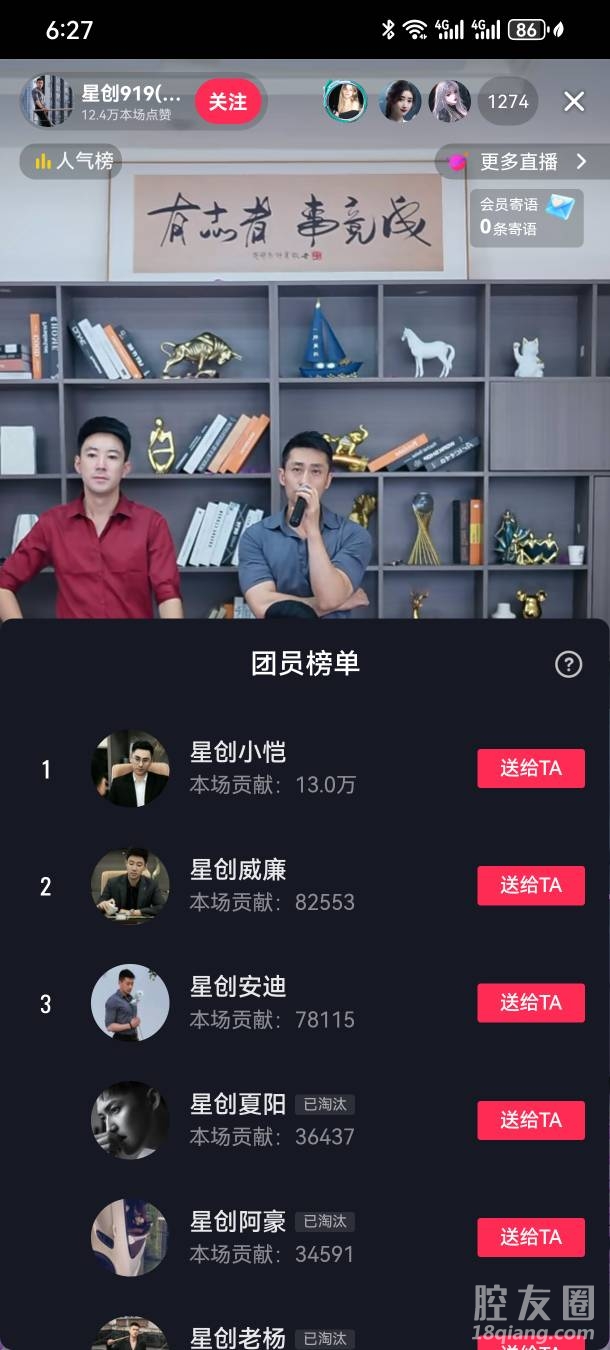
Task: Open the 1274 viewers list
Action: pyautogui.click(x=508, y=101)
